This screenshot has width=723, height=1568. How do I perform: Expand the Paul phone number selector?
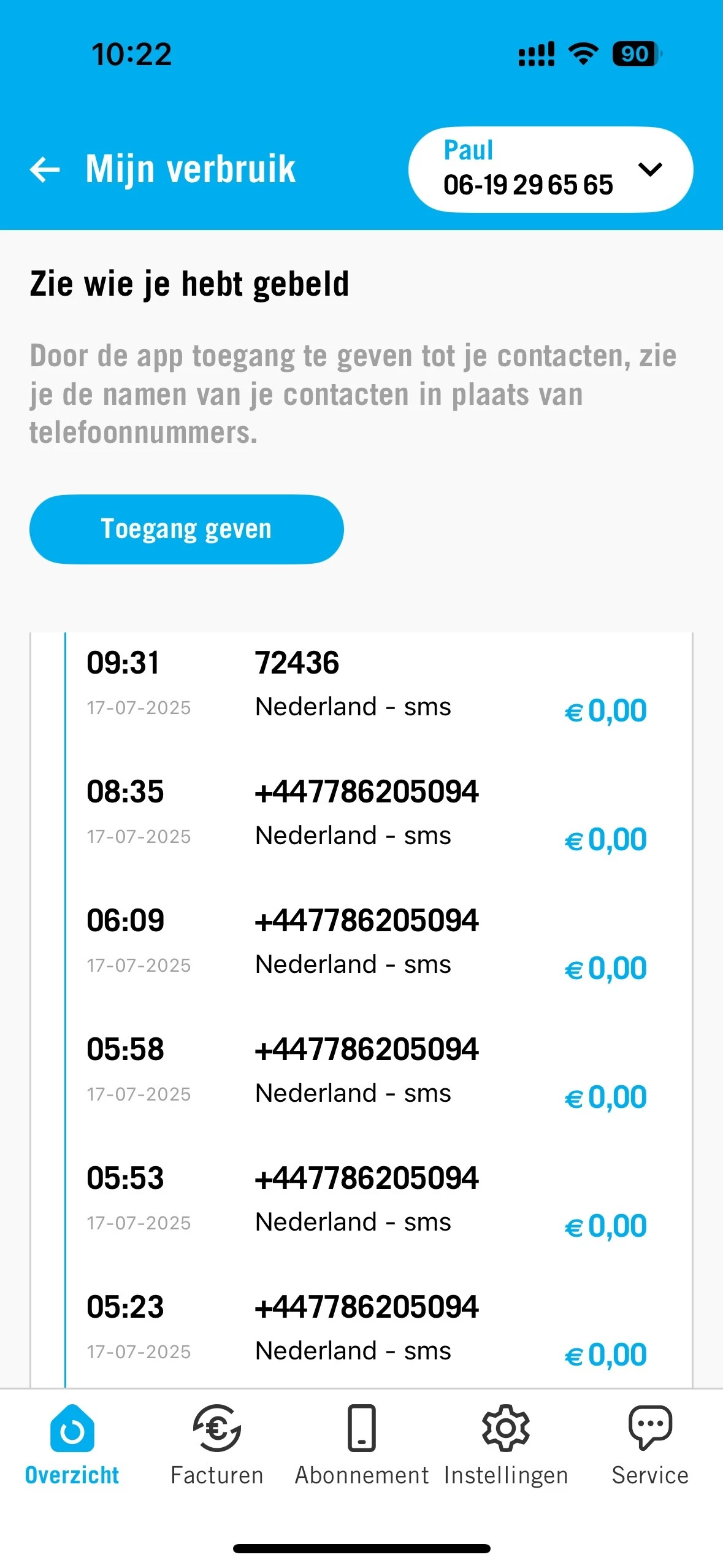click(x=551, y=169)
